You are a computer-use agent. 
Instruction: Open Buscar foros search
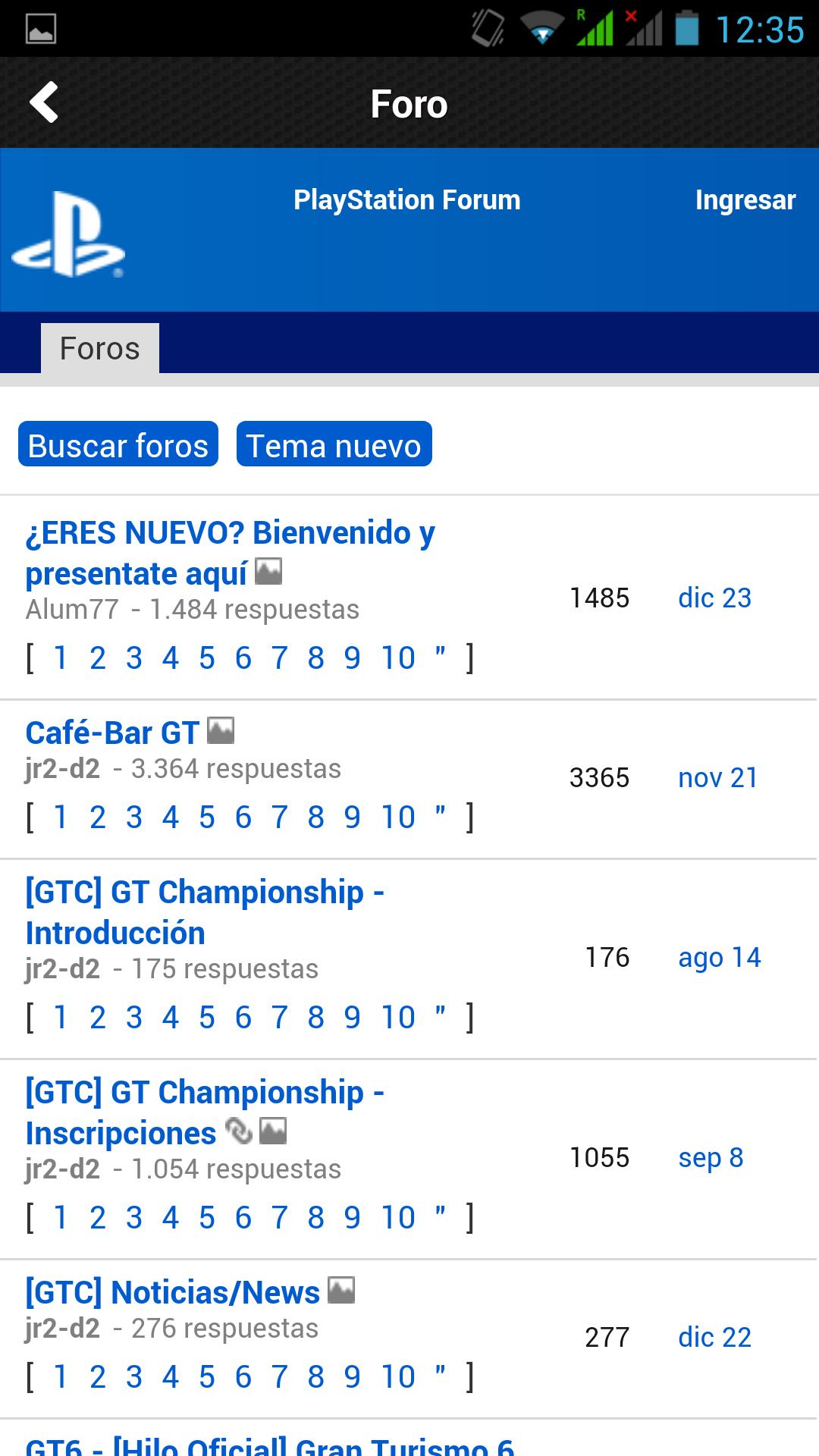118,445
